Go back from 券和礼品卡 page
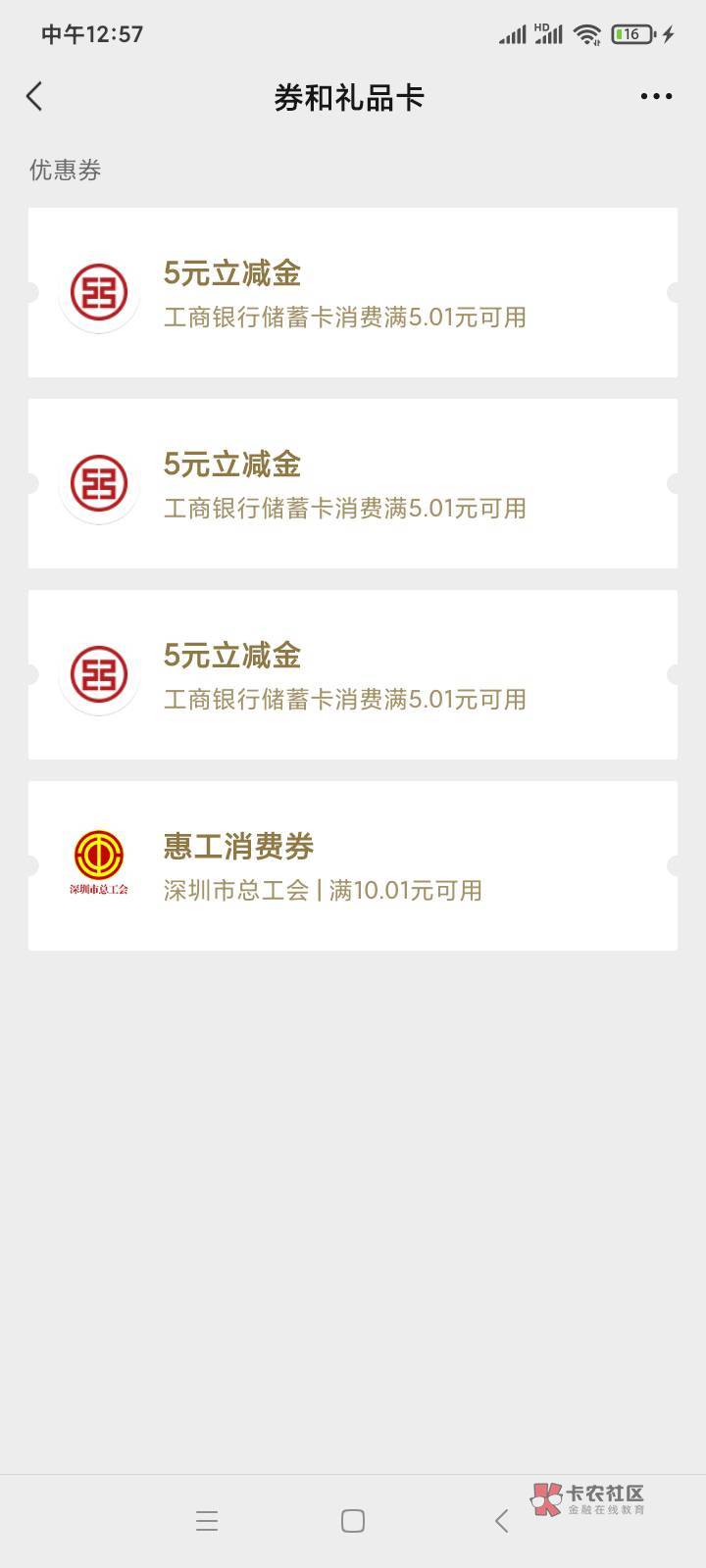 coord(35,96)
